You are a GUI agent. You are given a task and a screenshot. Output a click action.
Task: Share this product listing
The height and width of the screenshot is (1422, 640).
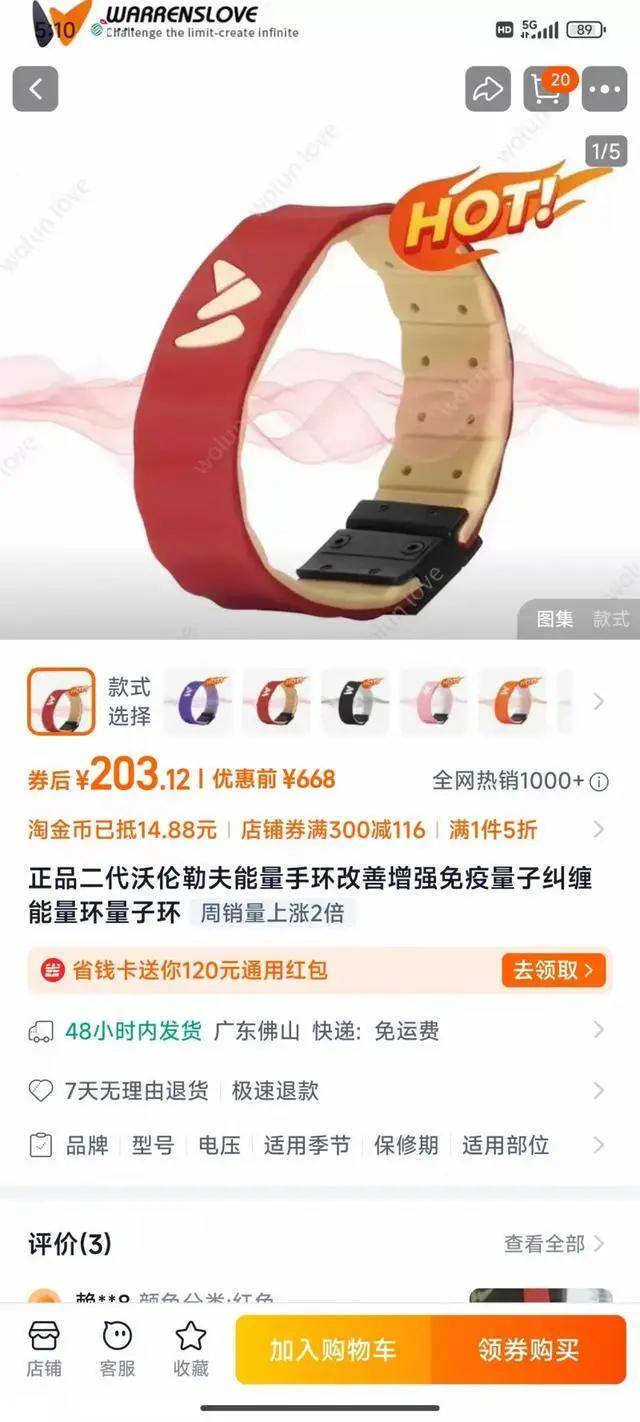click(487, 89)
